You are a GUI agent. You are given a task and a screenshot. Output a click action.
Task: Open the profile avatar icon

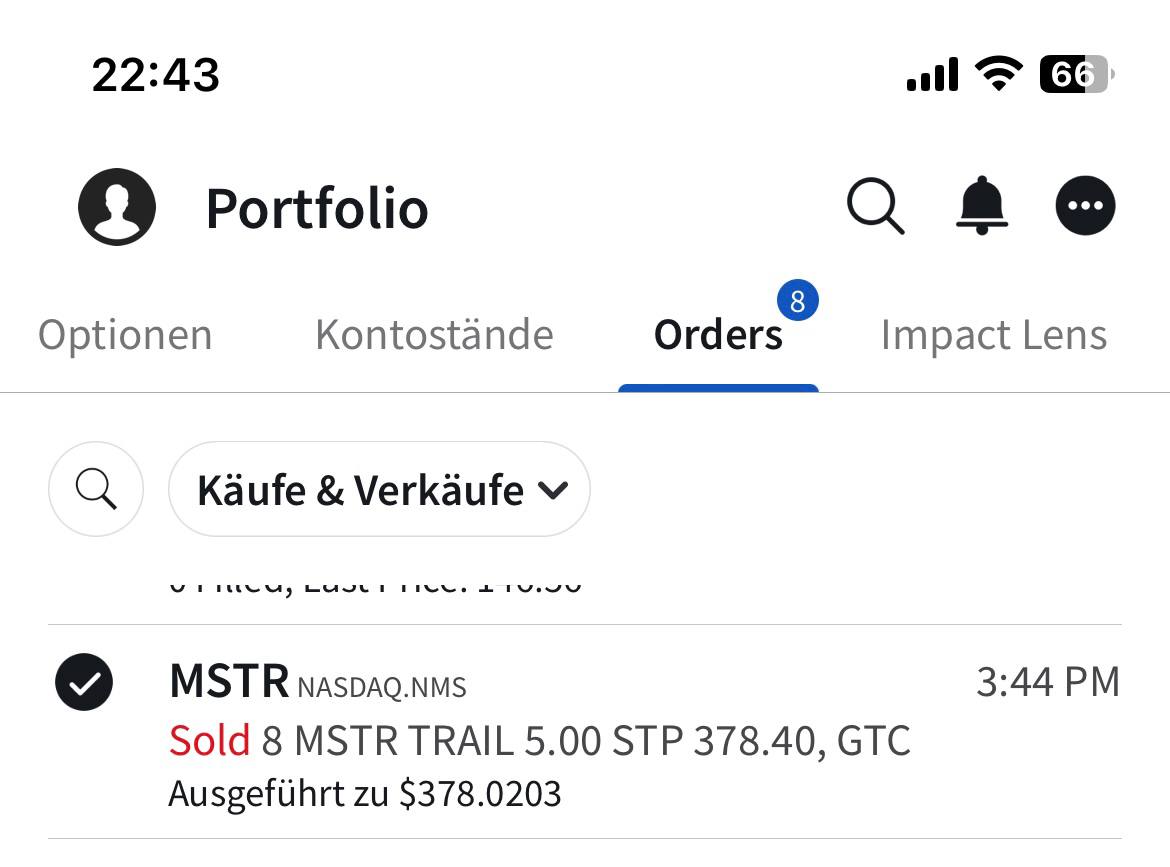pyautogui.click(x=117, y=207)
